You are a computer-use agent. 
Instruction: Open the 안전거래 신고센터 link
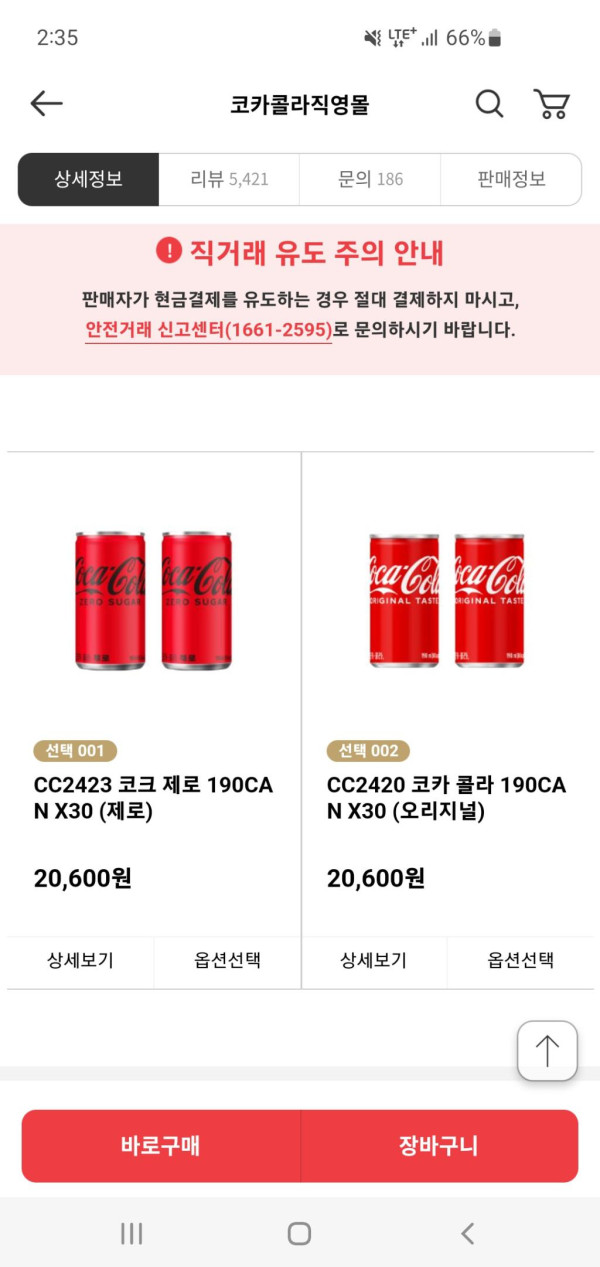208,330
